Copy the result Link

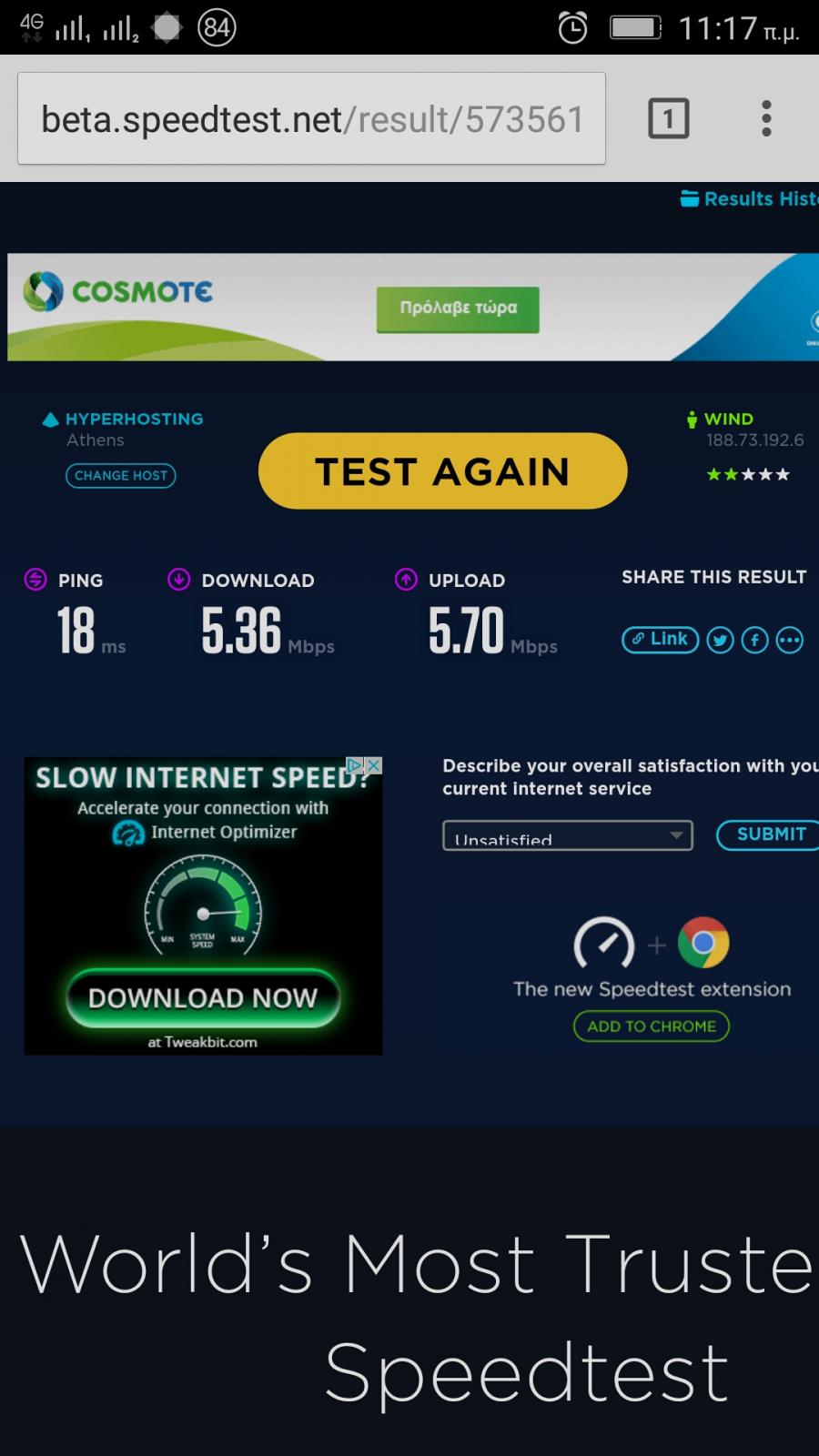(x=660, y=640)
